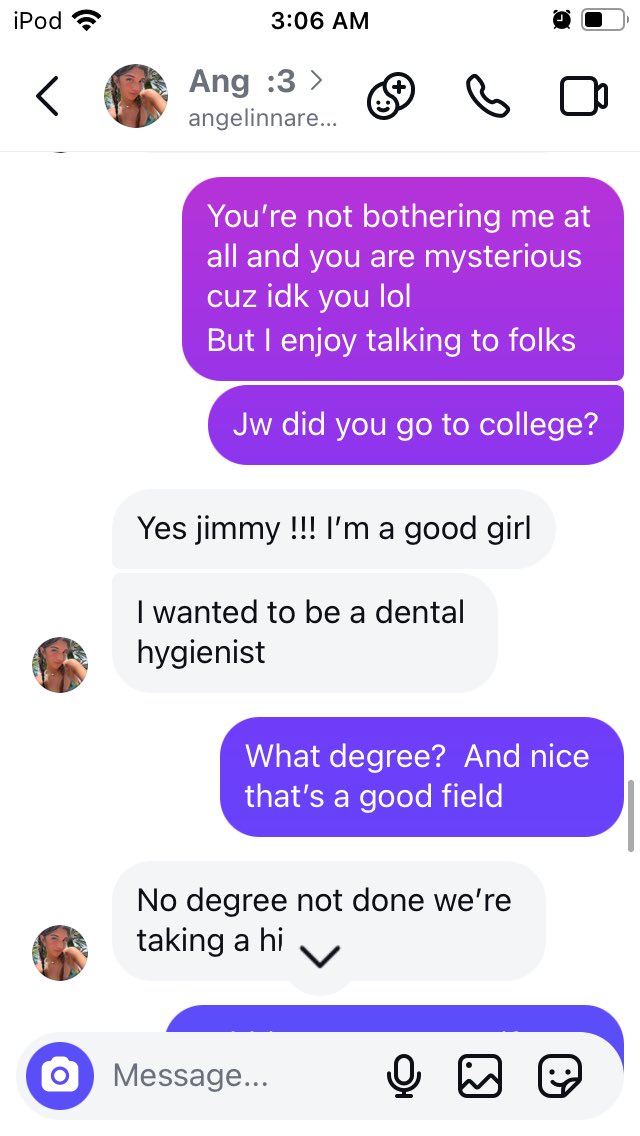The image size is (640, 1136).
Task: Open camera to send a photo
Action: (x=60, y=1076)
